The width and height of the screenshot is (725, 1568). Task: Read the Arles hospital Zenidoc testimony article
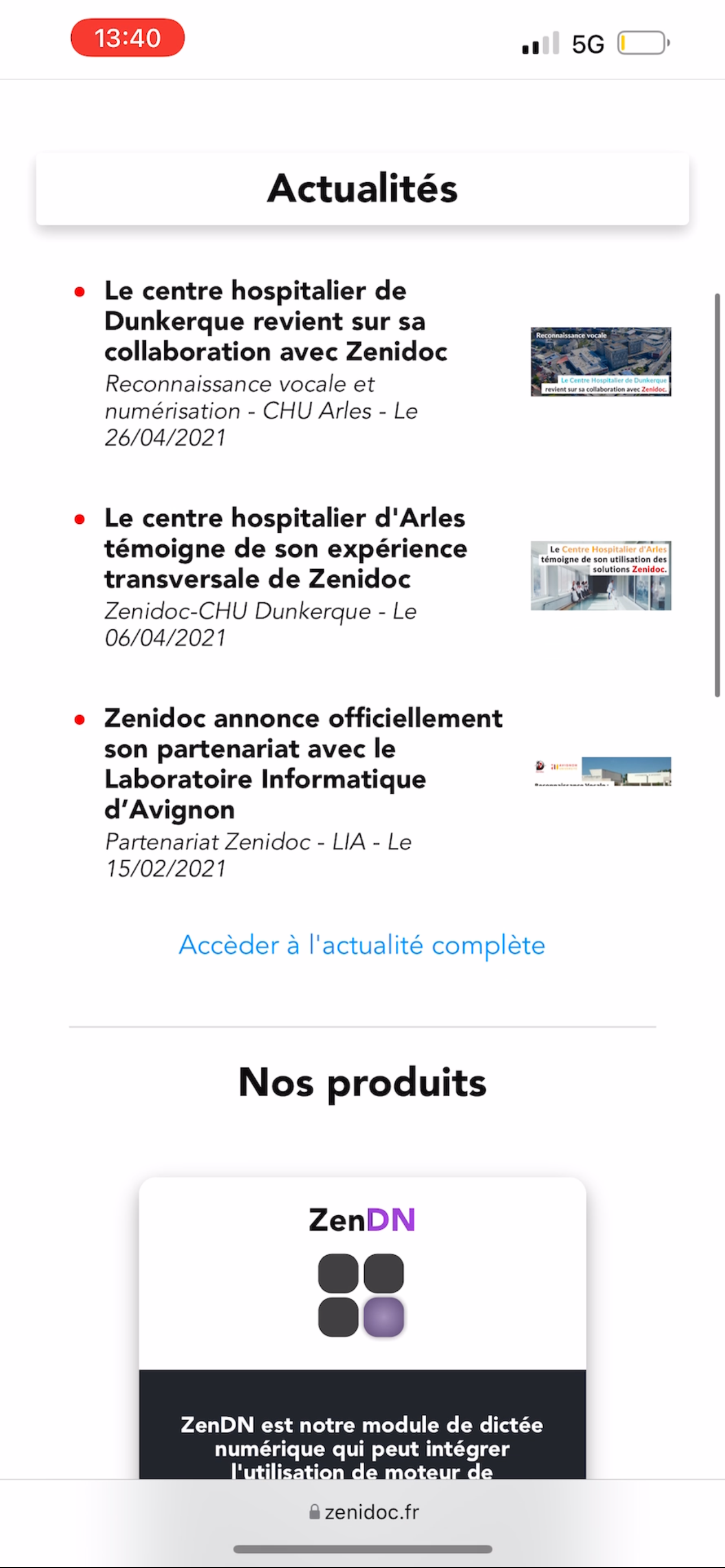[x=285, y=548]
